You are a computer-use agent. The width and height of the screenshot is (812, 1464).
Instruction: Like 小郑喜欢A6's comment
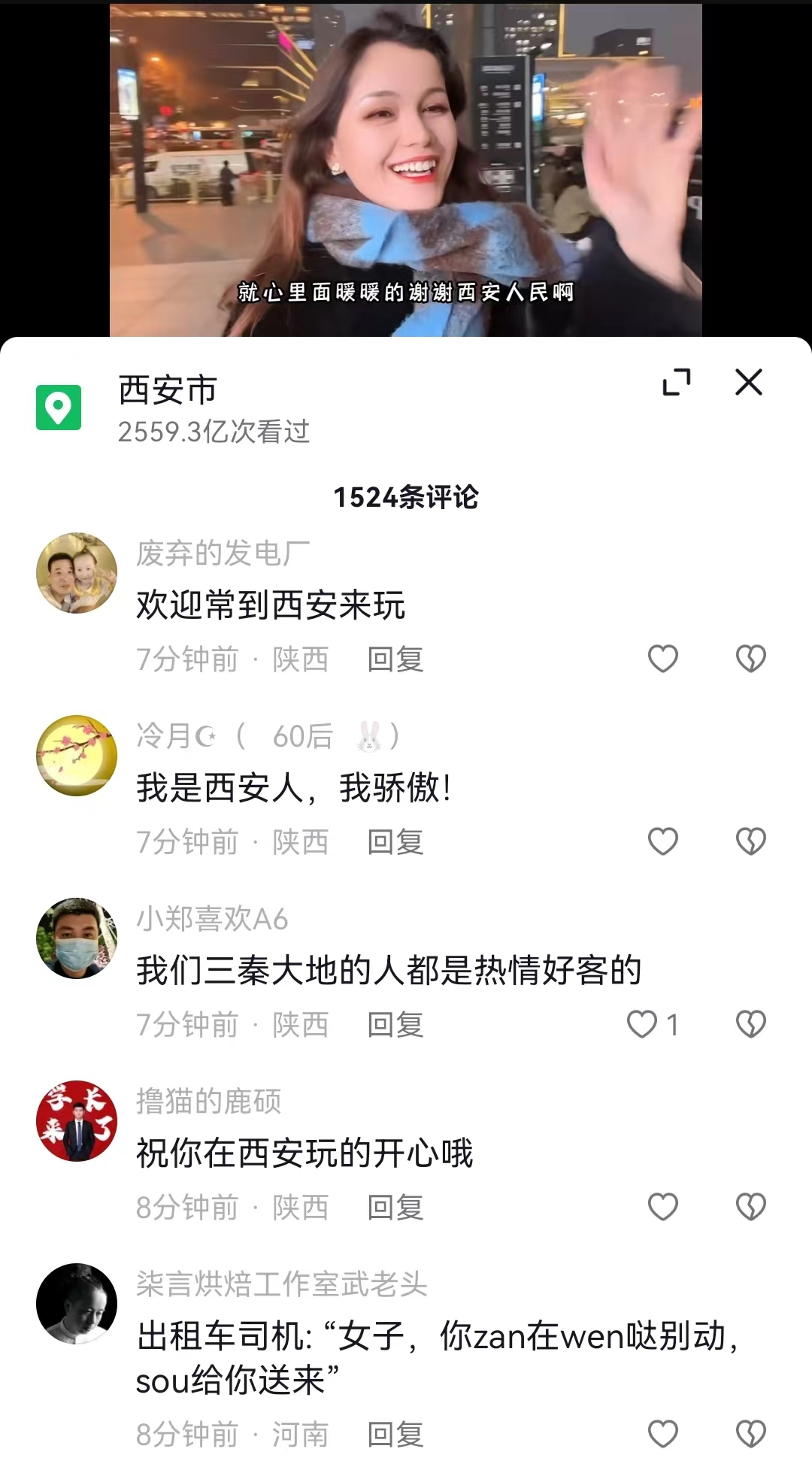pyautogui.click(x=643, y=1024)
